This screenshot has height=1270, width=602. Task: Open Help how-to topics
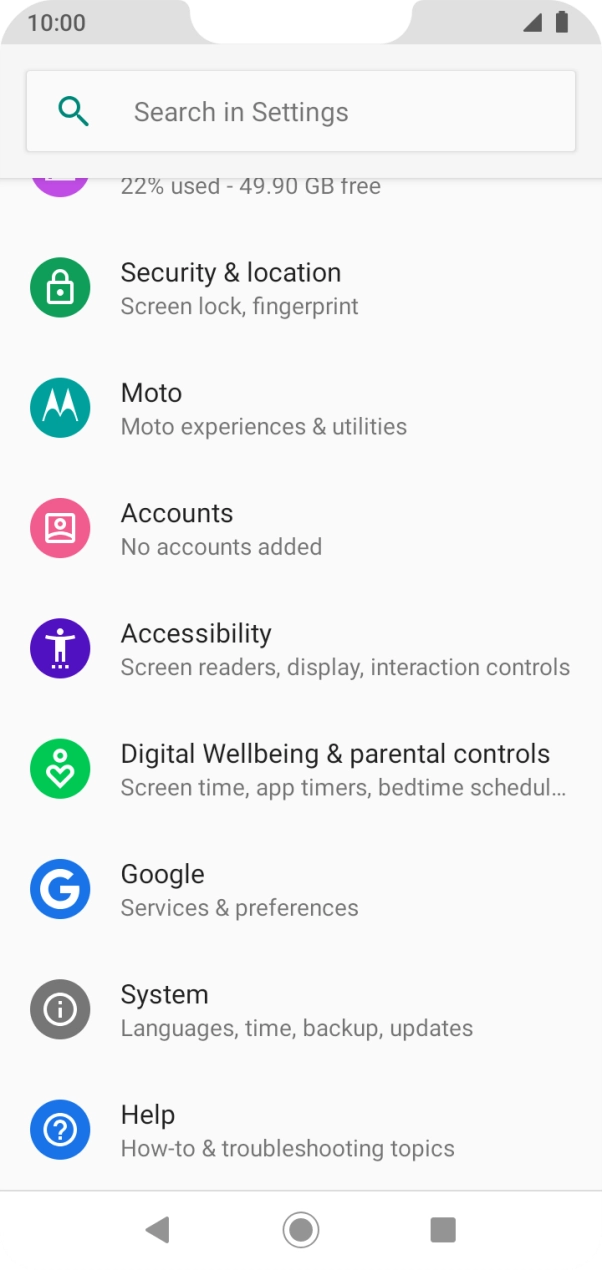click(301, 1130)
